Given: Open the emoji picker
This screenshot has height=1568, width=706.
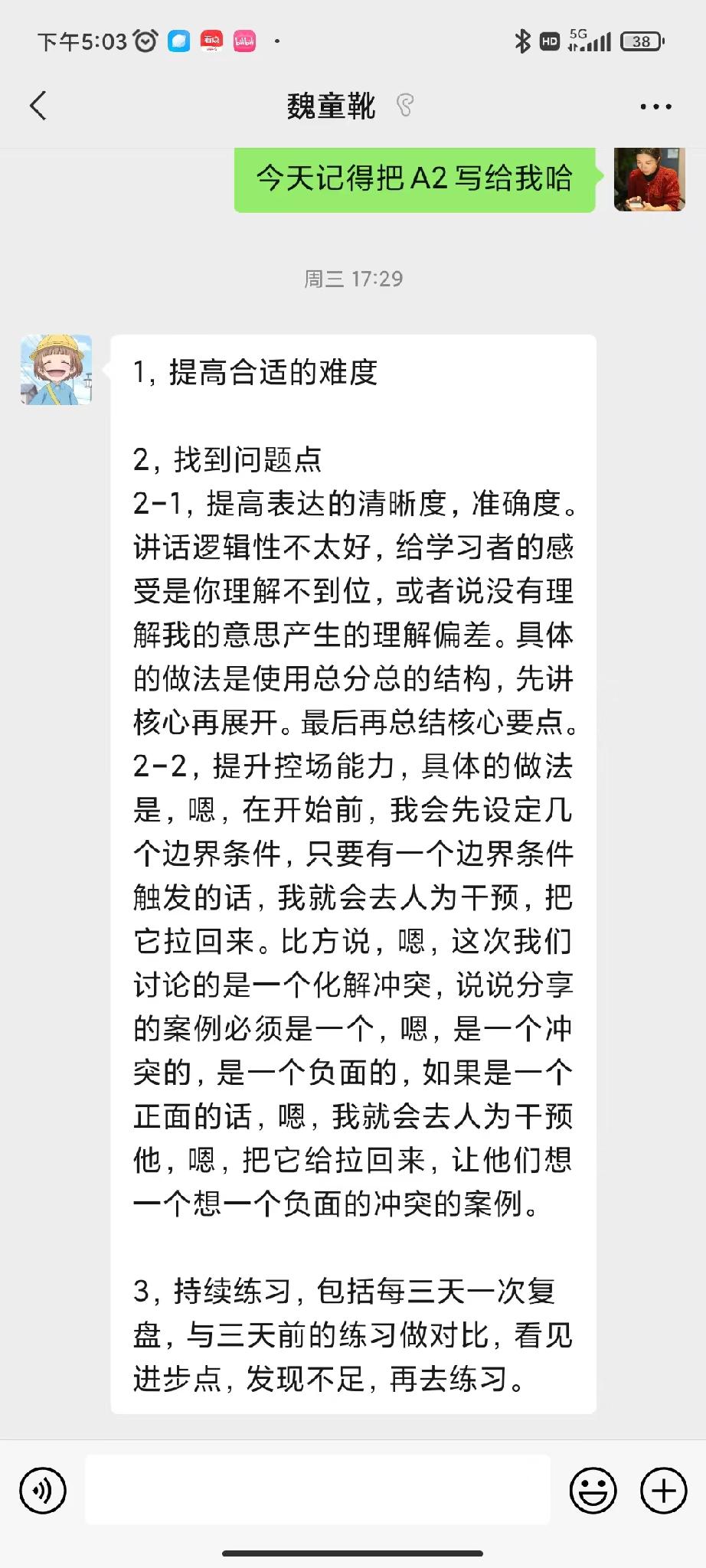Looking at the screenshot, I should [593, 1490].
